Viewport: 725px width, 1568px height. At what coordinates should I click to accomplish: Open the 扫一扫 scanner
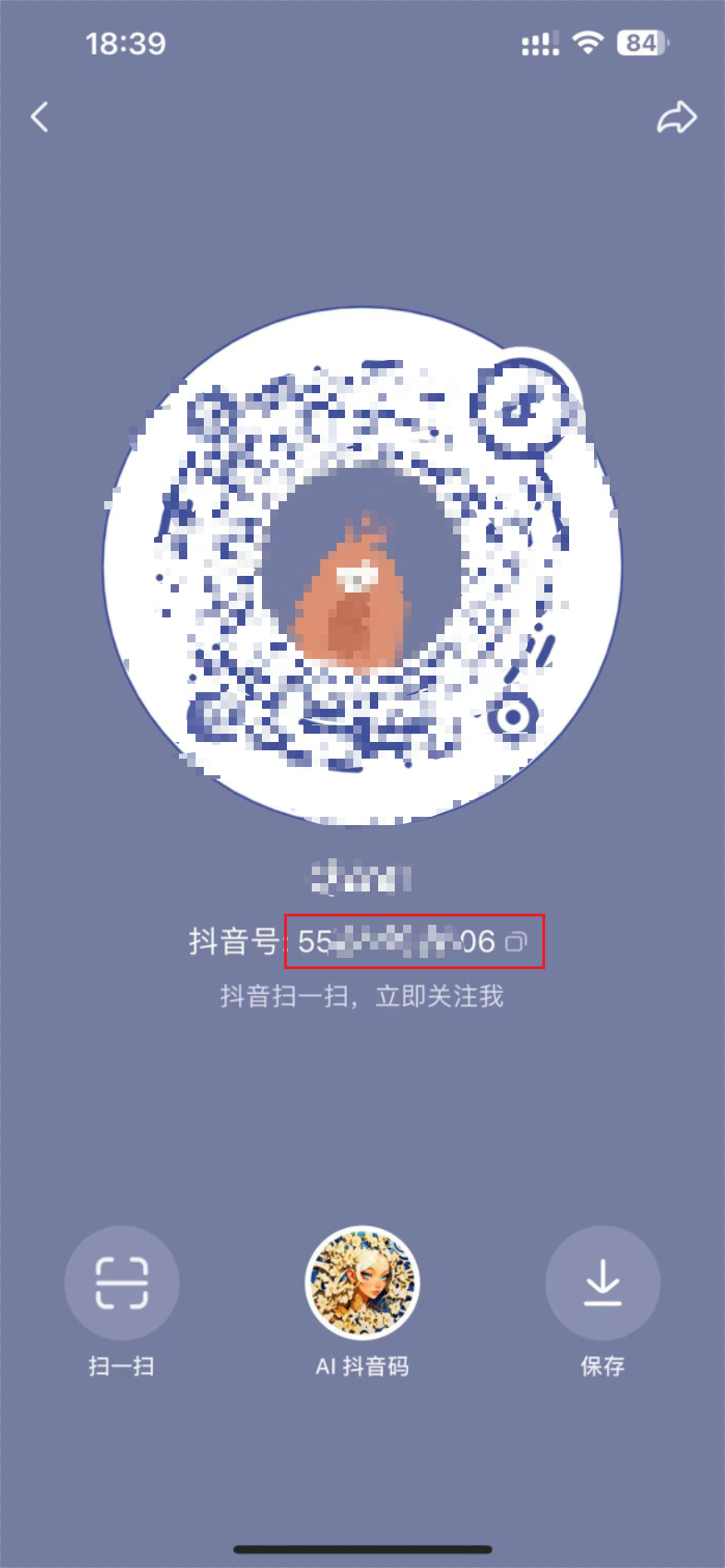(x=122, y=1283)
